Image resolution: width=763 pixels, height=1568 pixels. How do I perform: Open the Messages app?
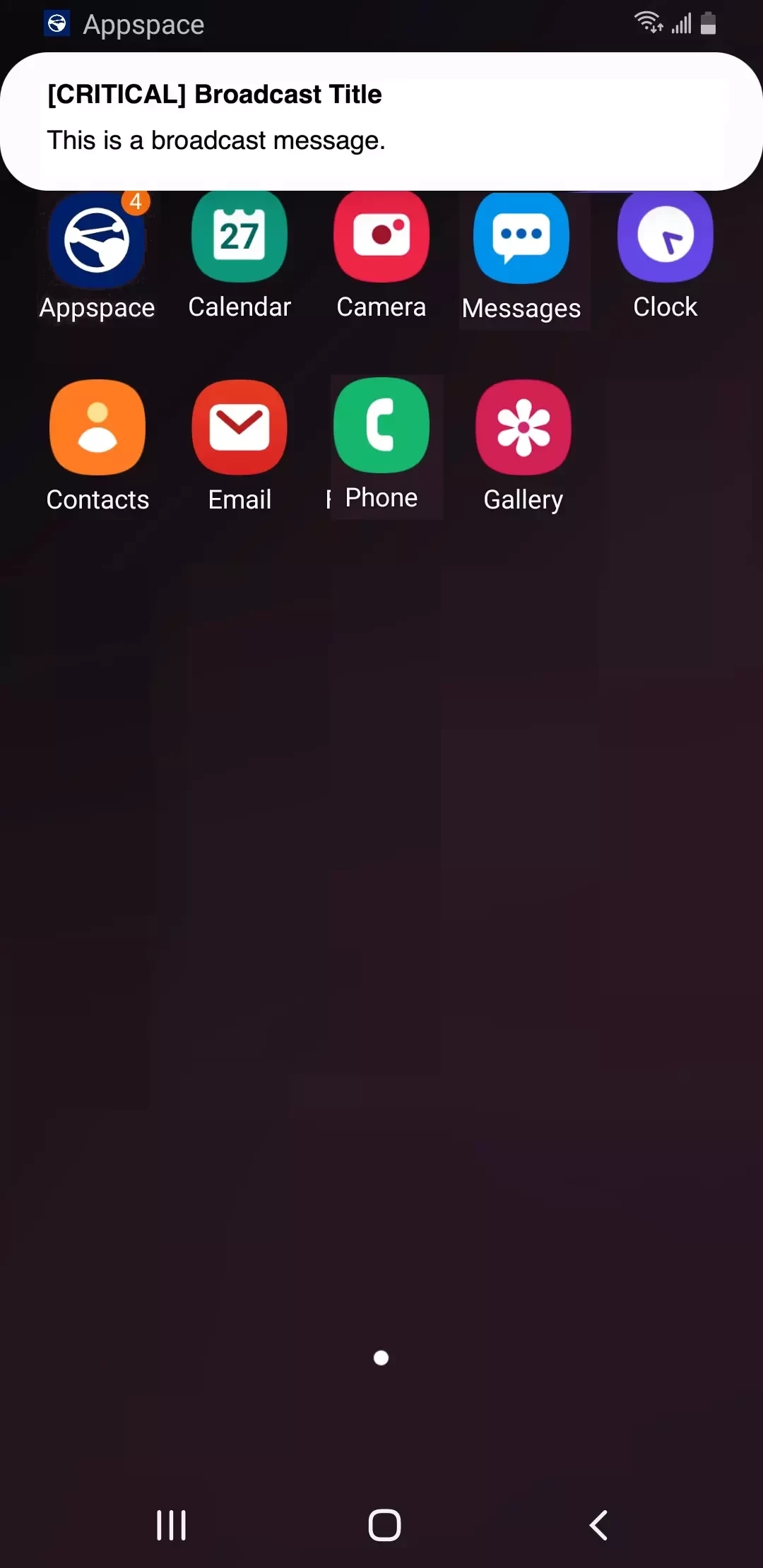[521, 240]
